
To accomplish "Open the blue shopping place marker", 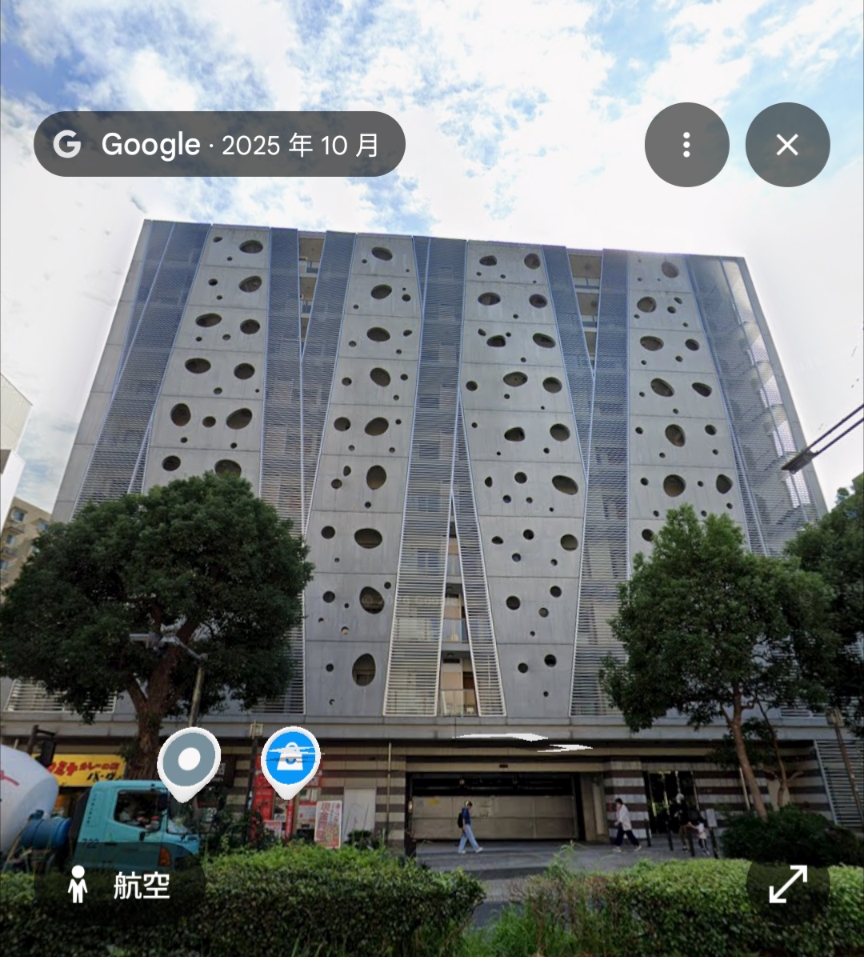I will coord(291,759).
